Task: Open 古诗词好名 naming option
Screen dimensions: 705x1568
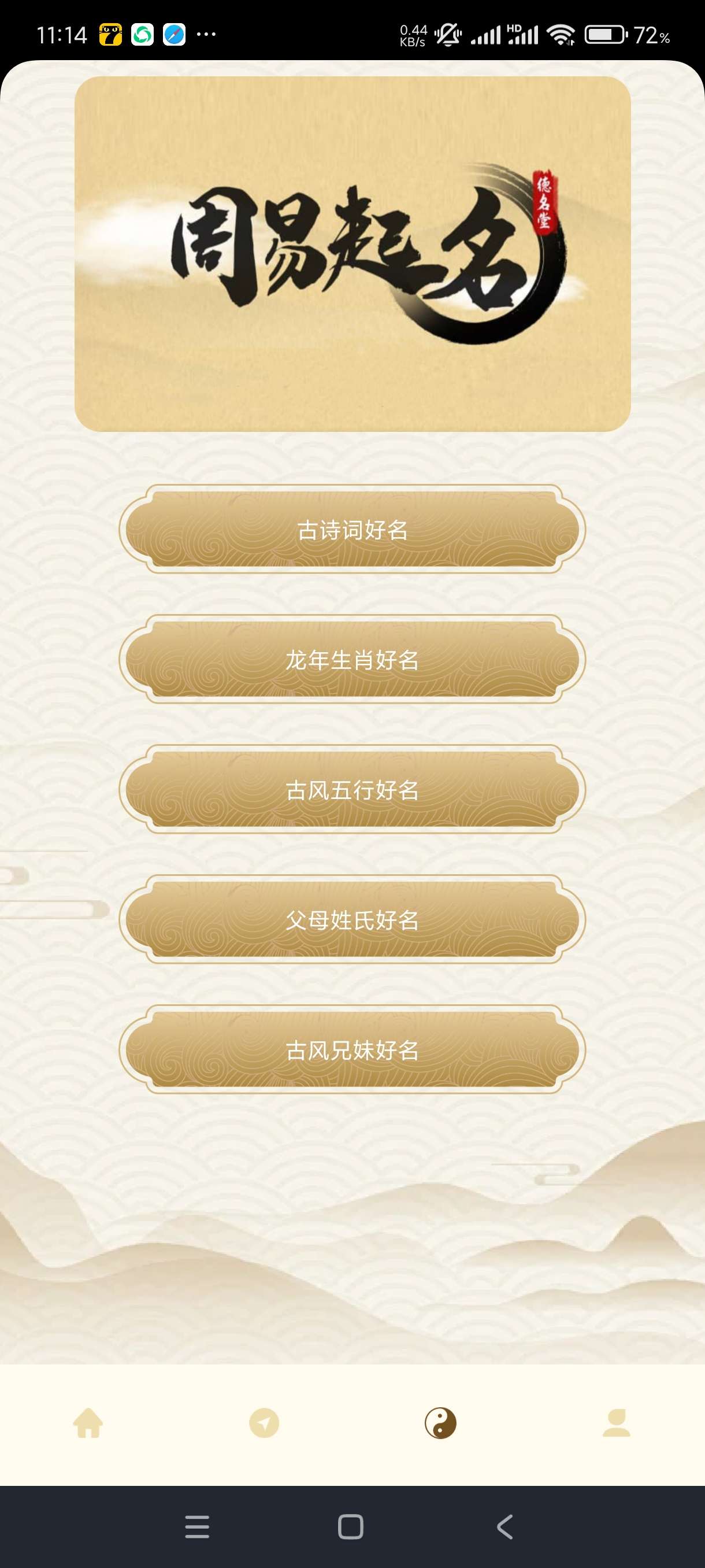Action: click(352, 530)
